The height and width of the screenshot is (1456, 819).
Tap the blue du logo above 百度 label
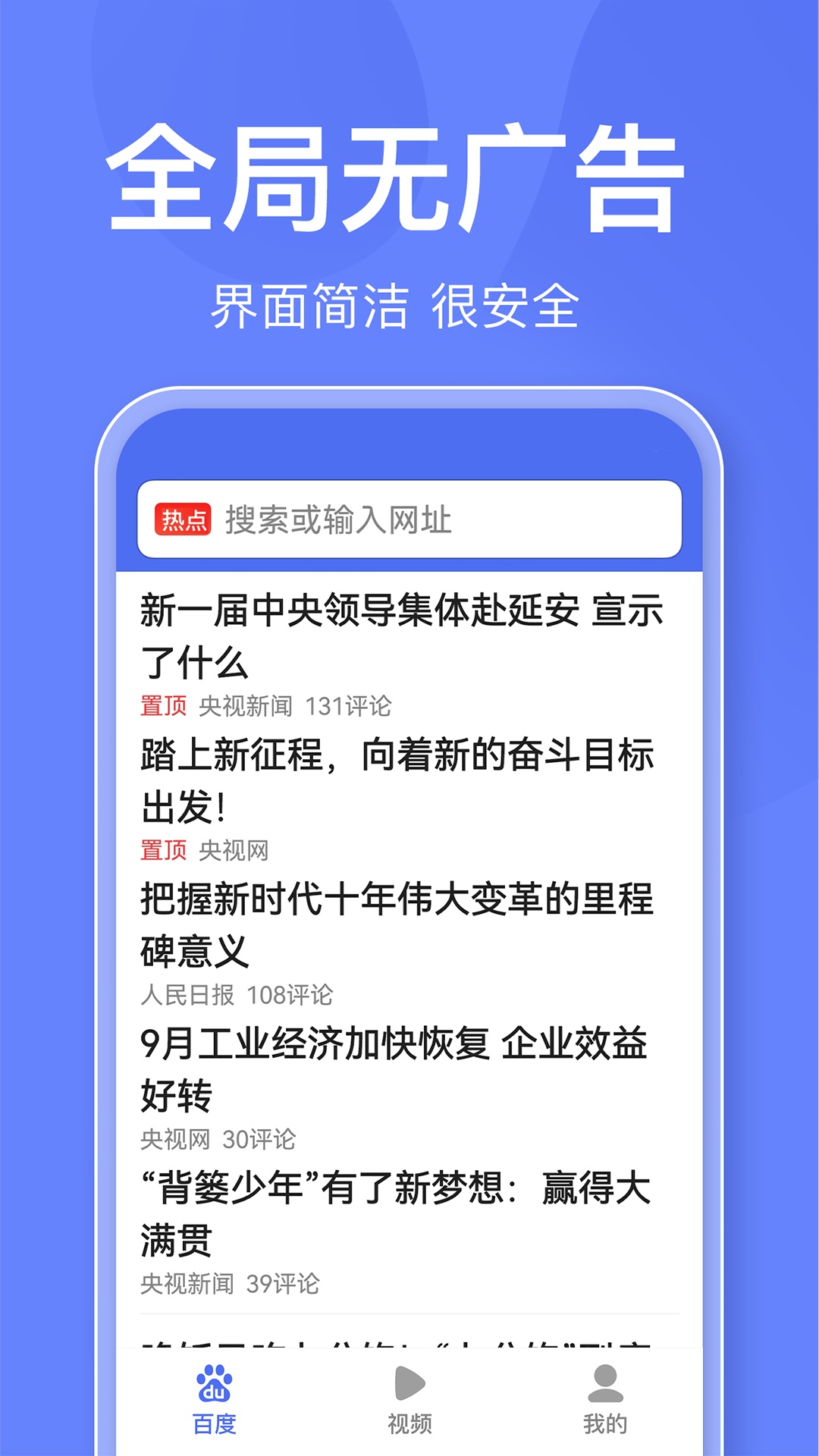click(x=213, y=1385)
